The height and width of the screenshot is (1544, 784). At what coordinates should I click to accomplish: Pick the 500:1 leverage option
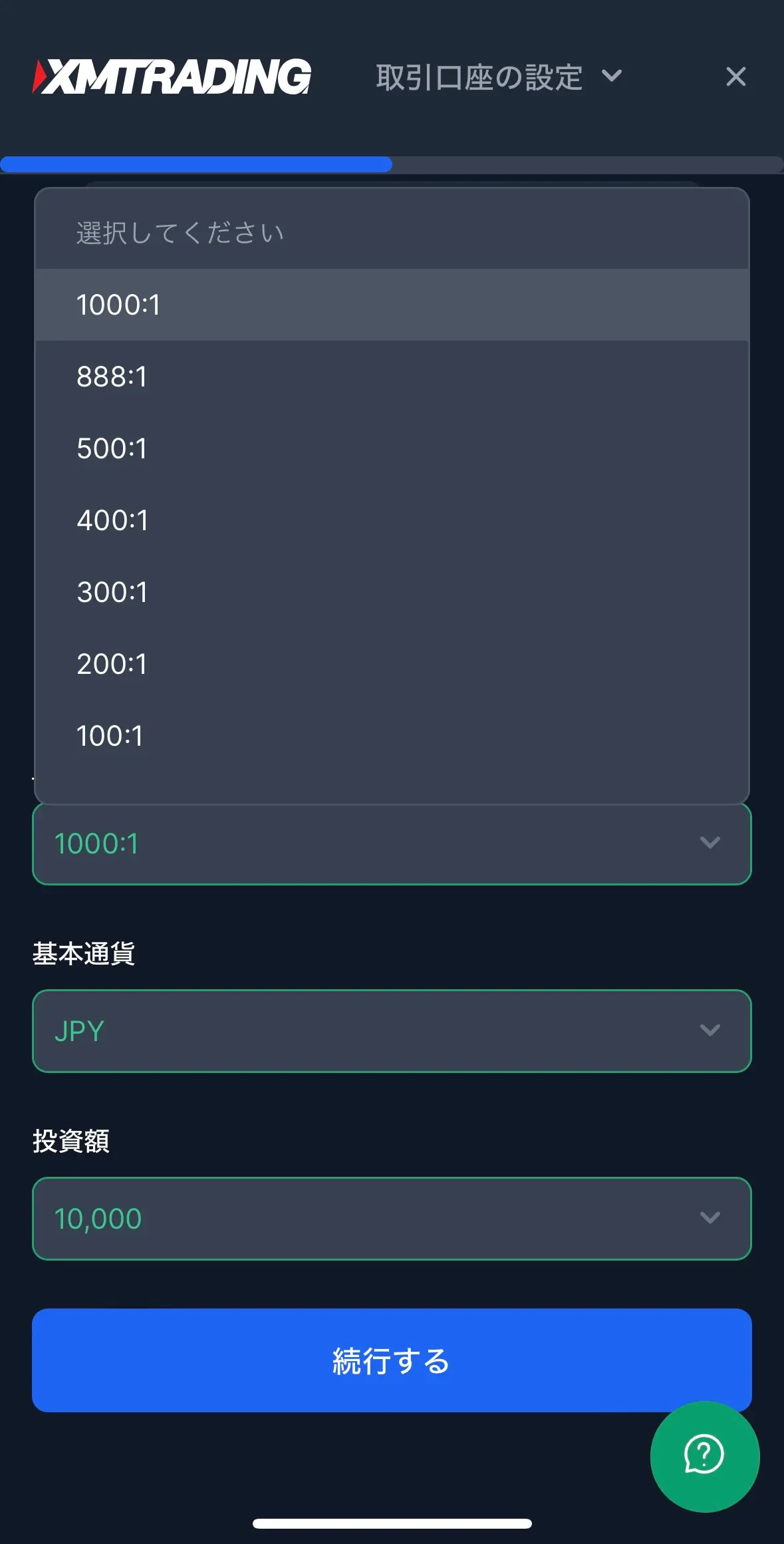point(392,448)
